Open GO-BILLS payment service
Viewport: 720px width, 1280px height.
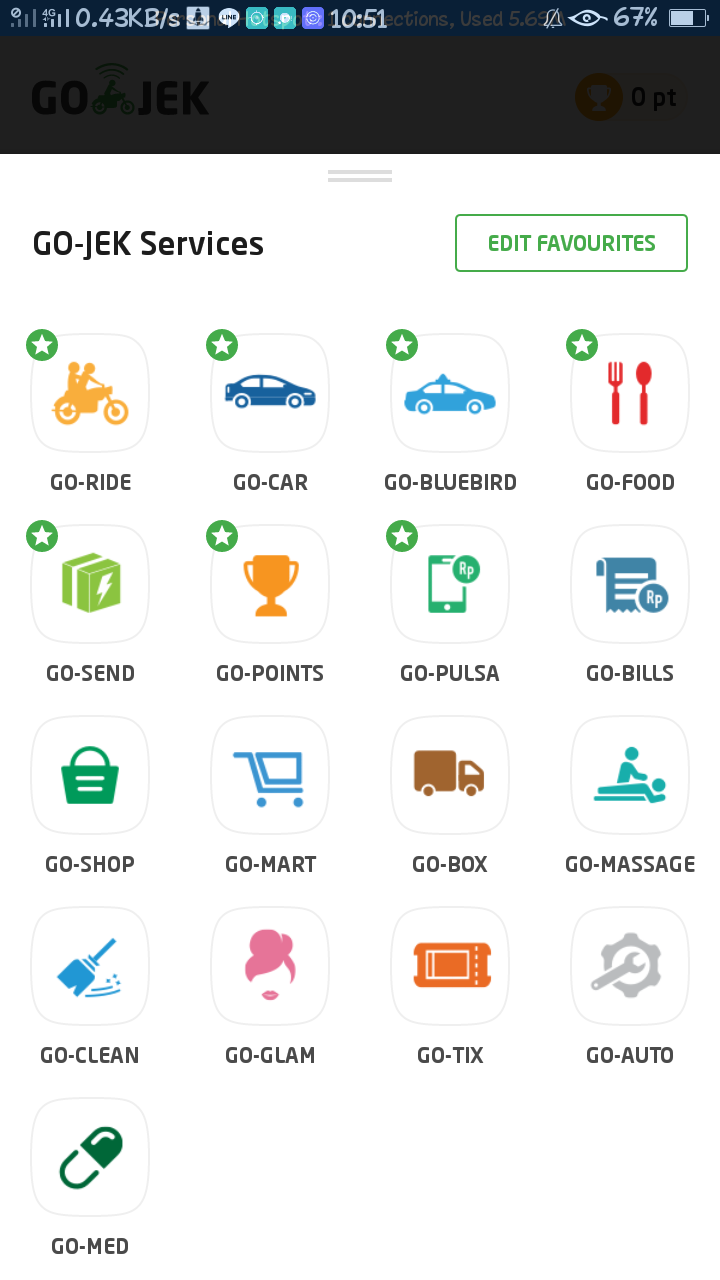630,583
